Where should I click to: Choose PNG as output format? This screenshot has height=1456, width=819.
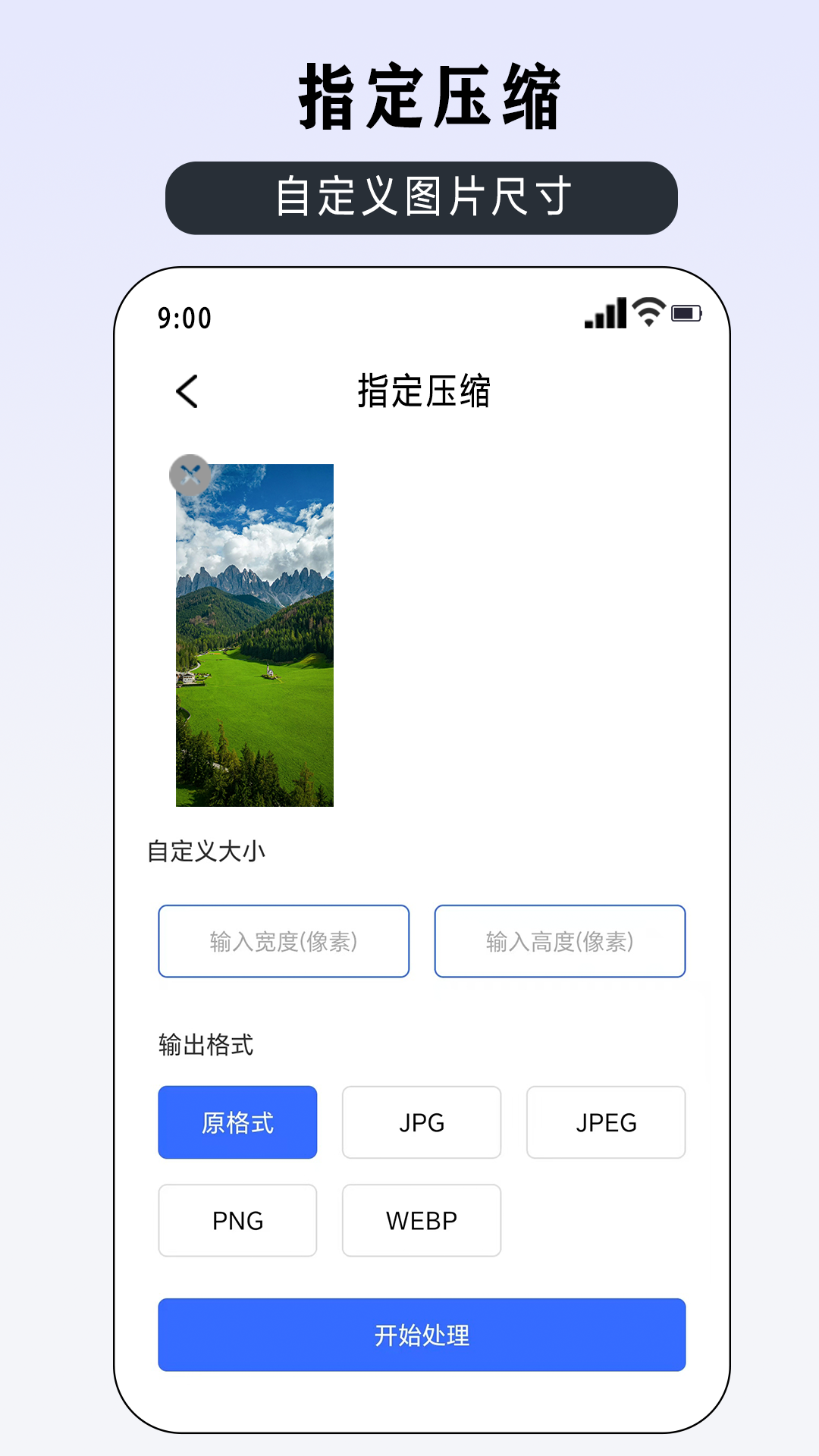point(237,1220)
